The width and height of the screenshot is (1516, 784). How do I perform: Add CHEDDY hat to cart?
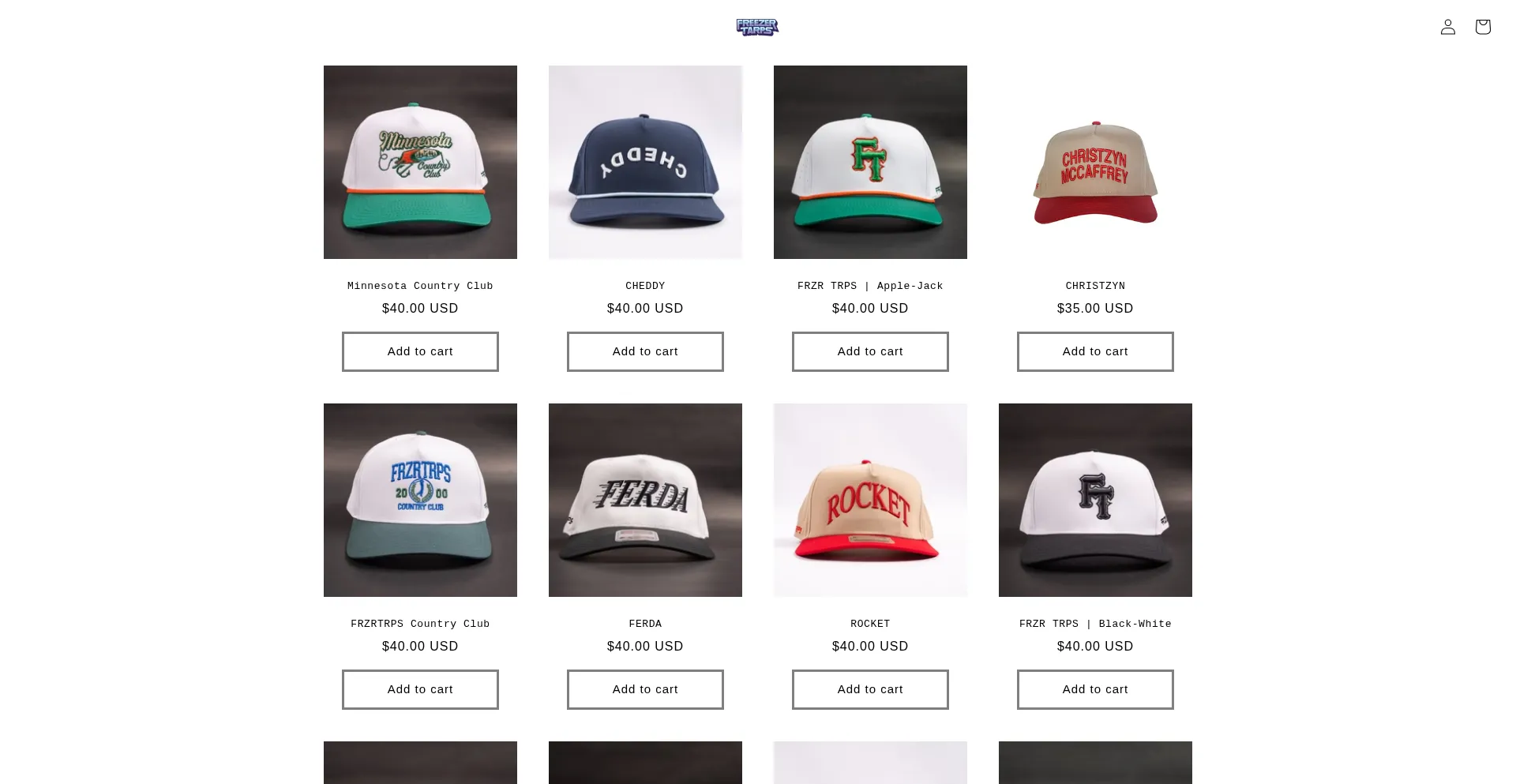click(645, 351)
